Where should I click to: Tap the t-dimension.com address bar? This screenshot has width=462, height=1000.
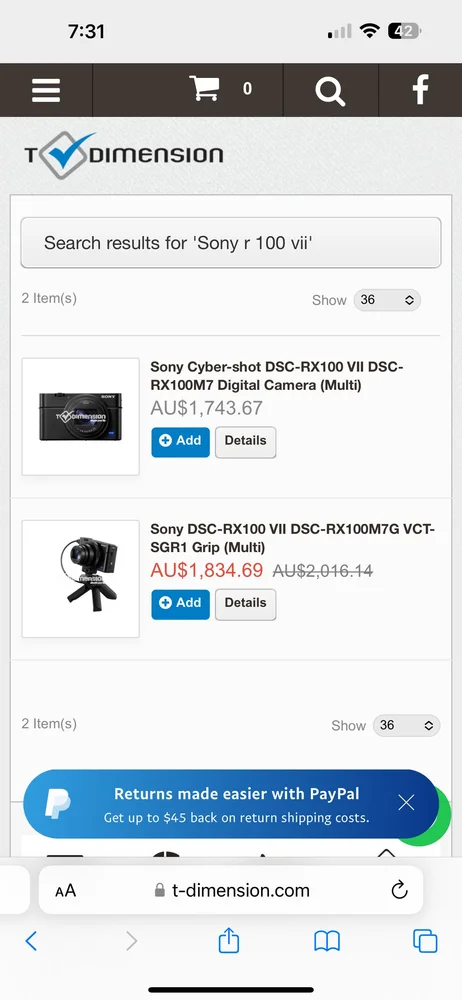coord(231,890)
